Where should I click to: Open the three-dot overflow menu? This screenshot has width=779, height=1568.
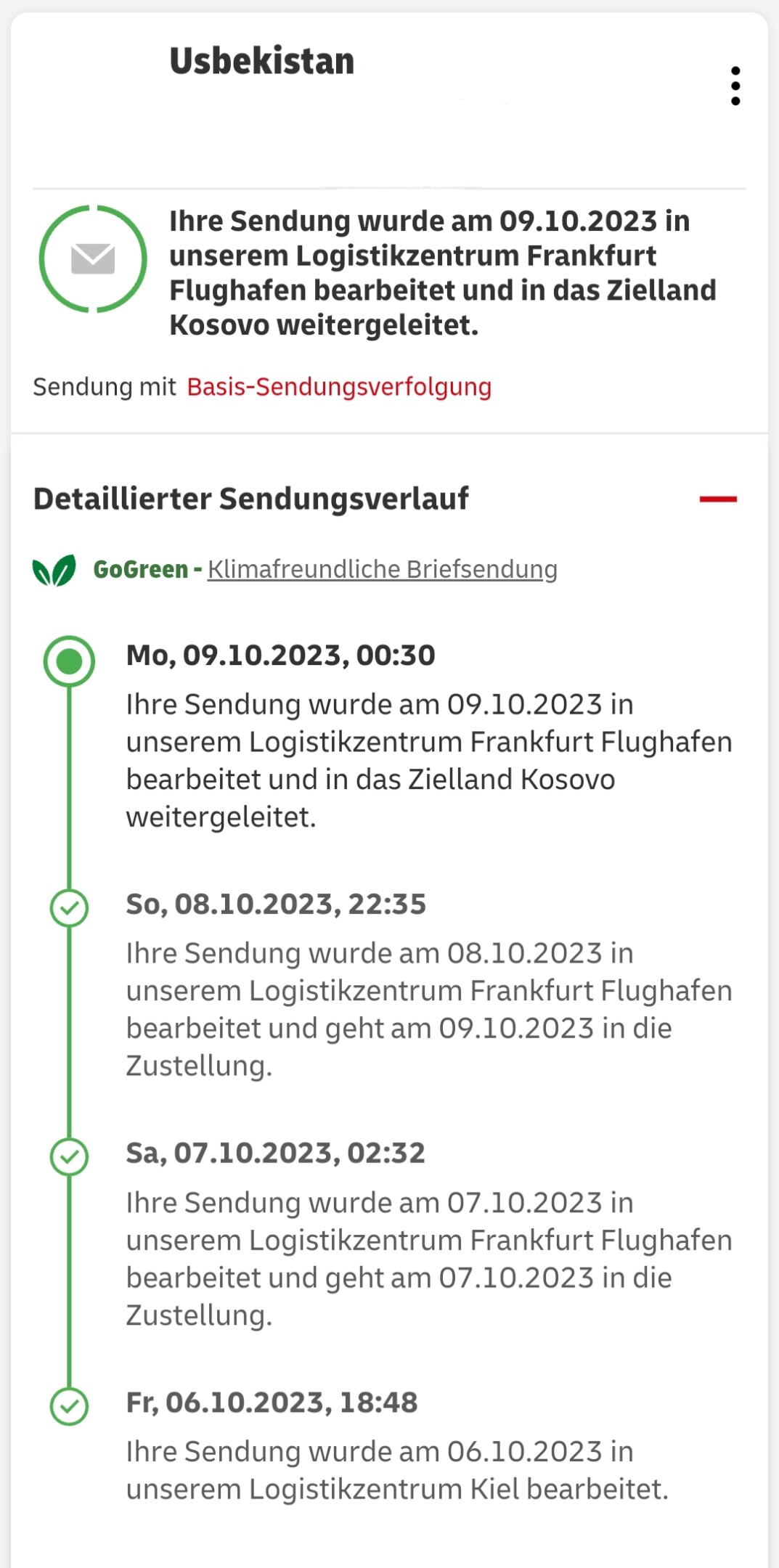[x=735, y=86]
